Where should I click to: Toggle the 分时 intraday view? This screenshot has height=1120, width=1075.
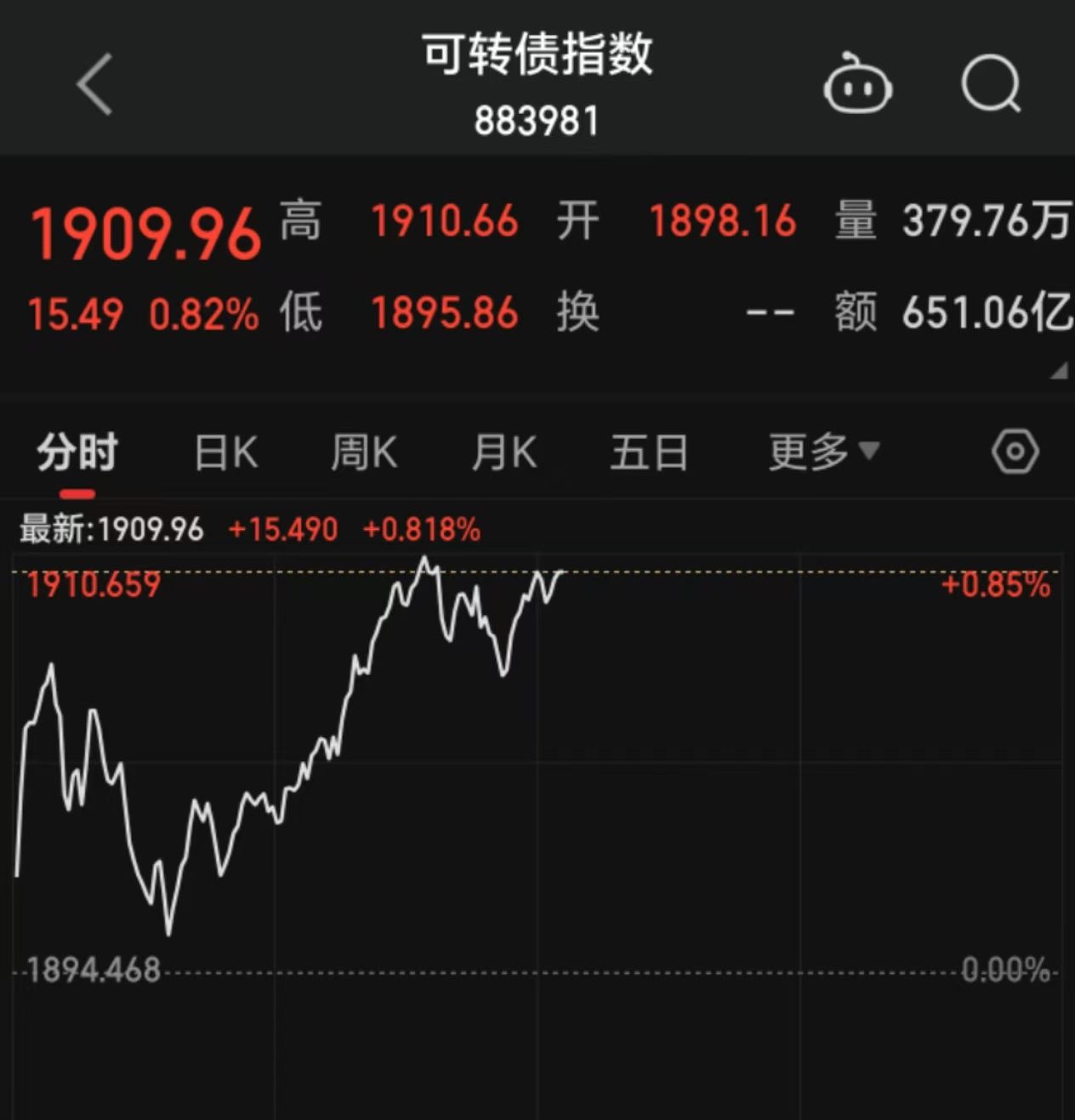tap(77, 452)
